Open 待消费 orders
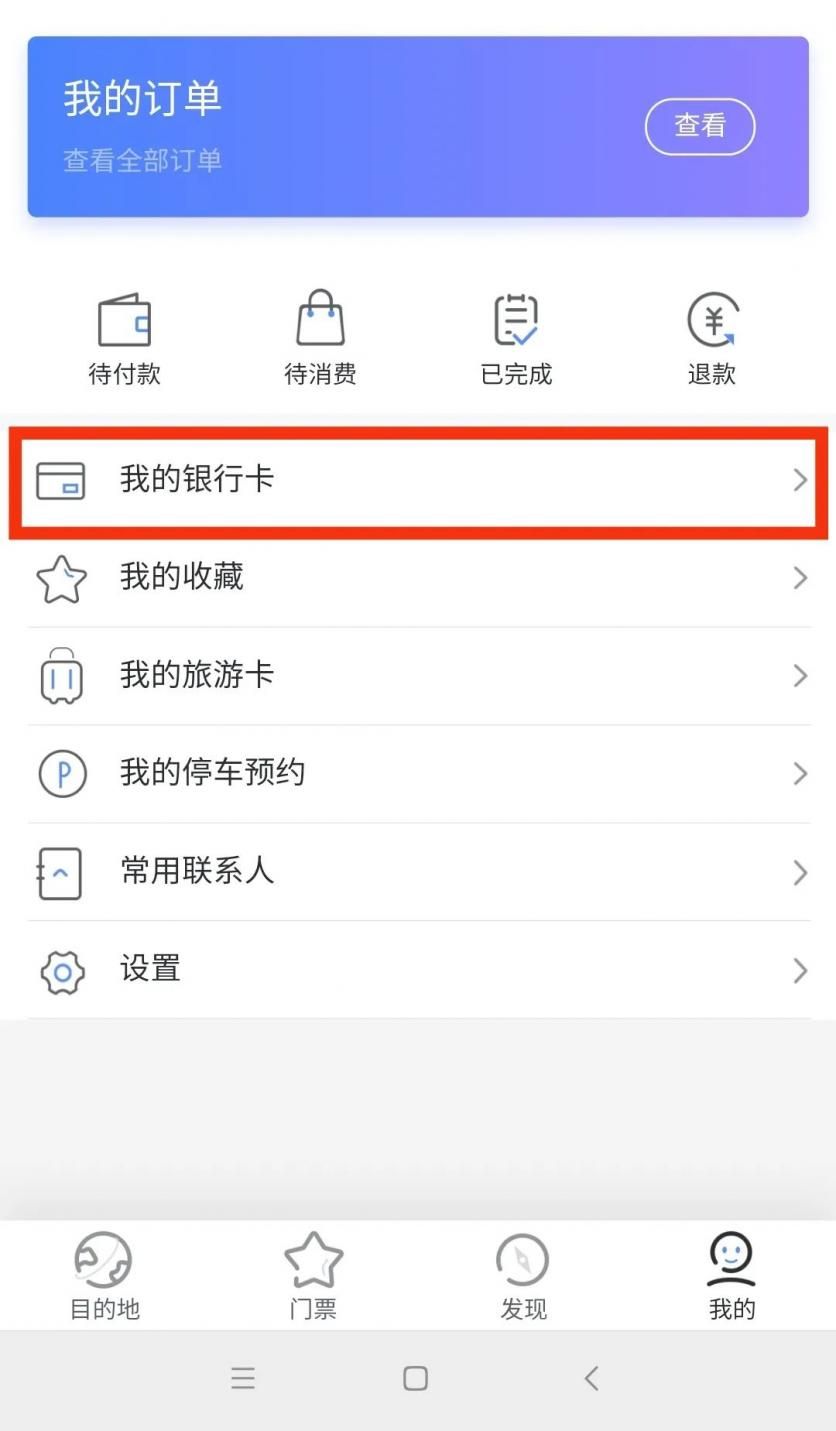Viewport: 836px width, 1431px height. (x=320, y=340)
